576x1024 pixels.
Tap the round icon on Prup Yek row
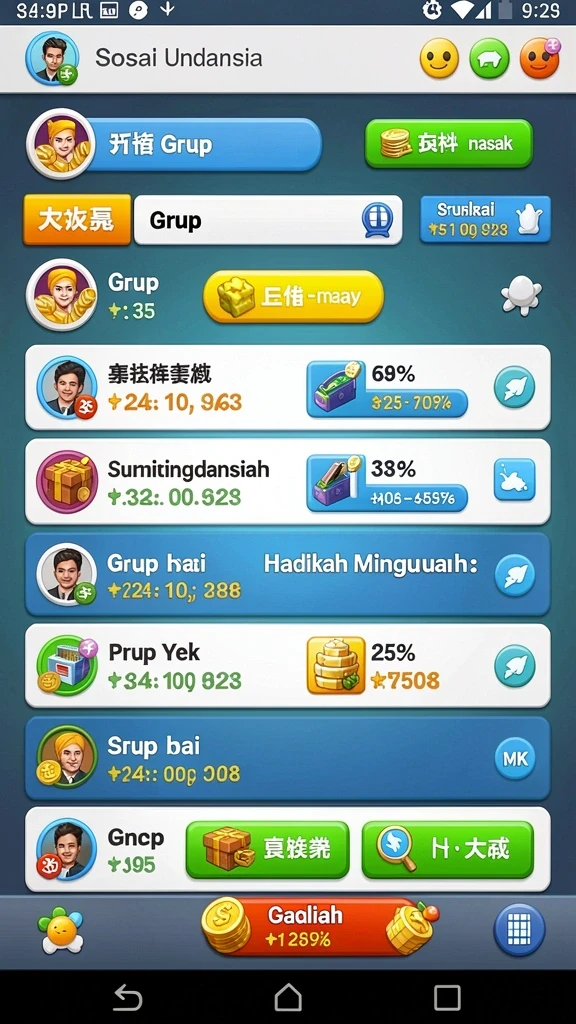(x=515, y=666)
